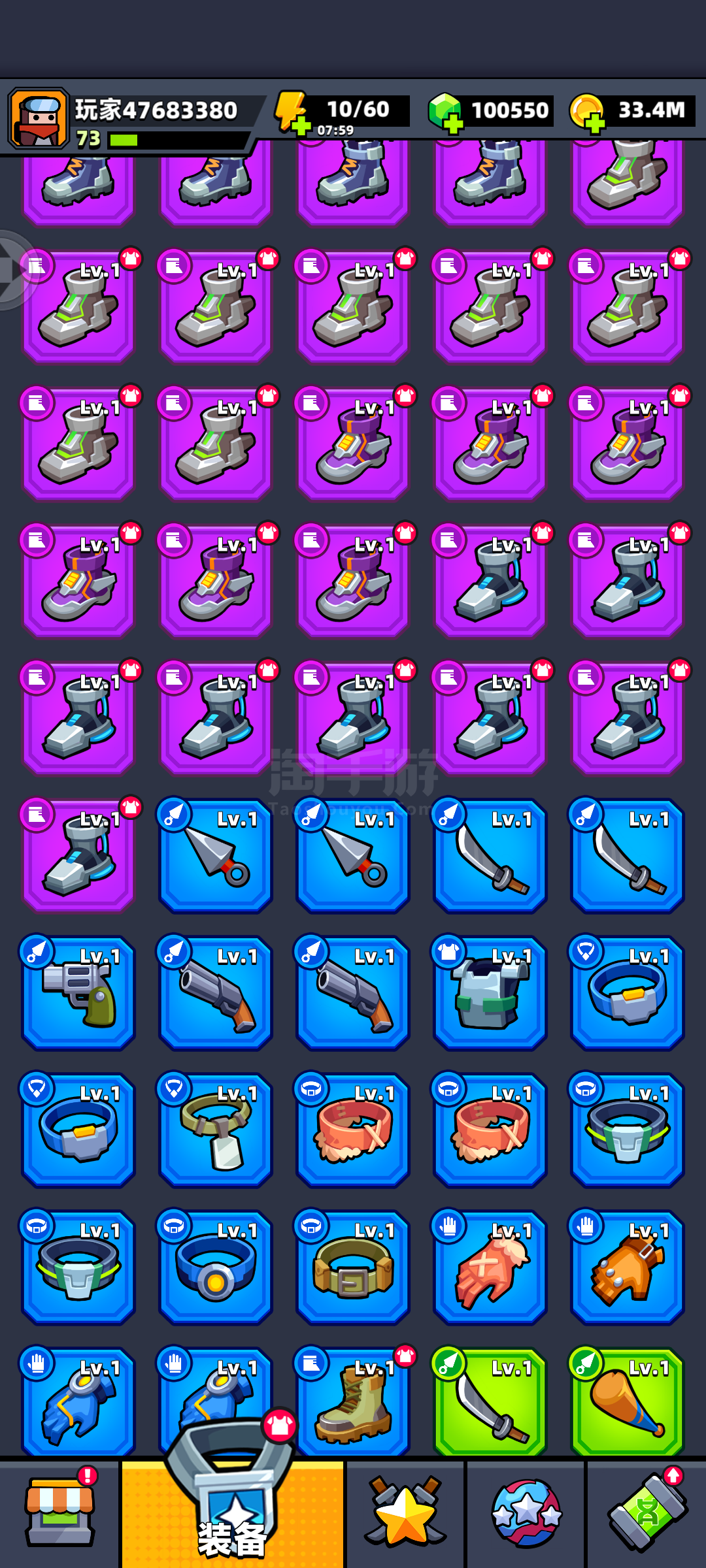
Task: Tap the side arrow expander on left edge
Action: pos(13,270)
